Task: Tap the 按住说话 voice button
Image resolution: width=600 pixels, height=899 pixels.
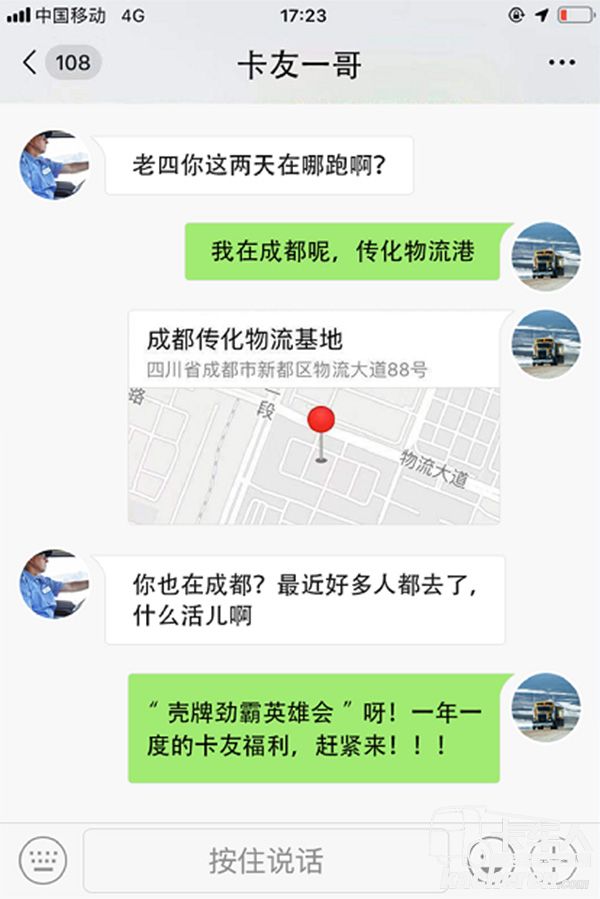Action: point(265,859)
